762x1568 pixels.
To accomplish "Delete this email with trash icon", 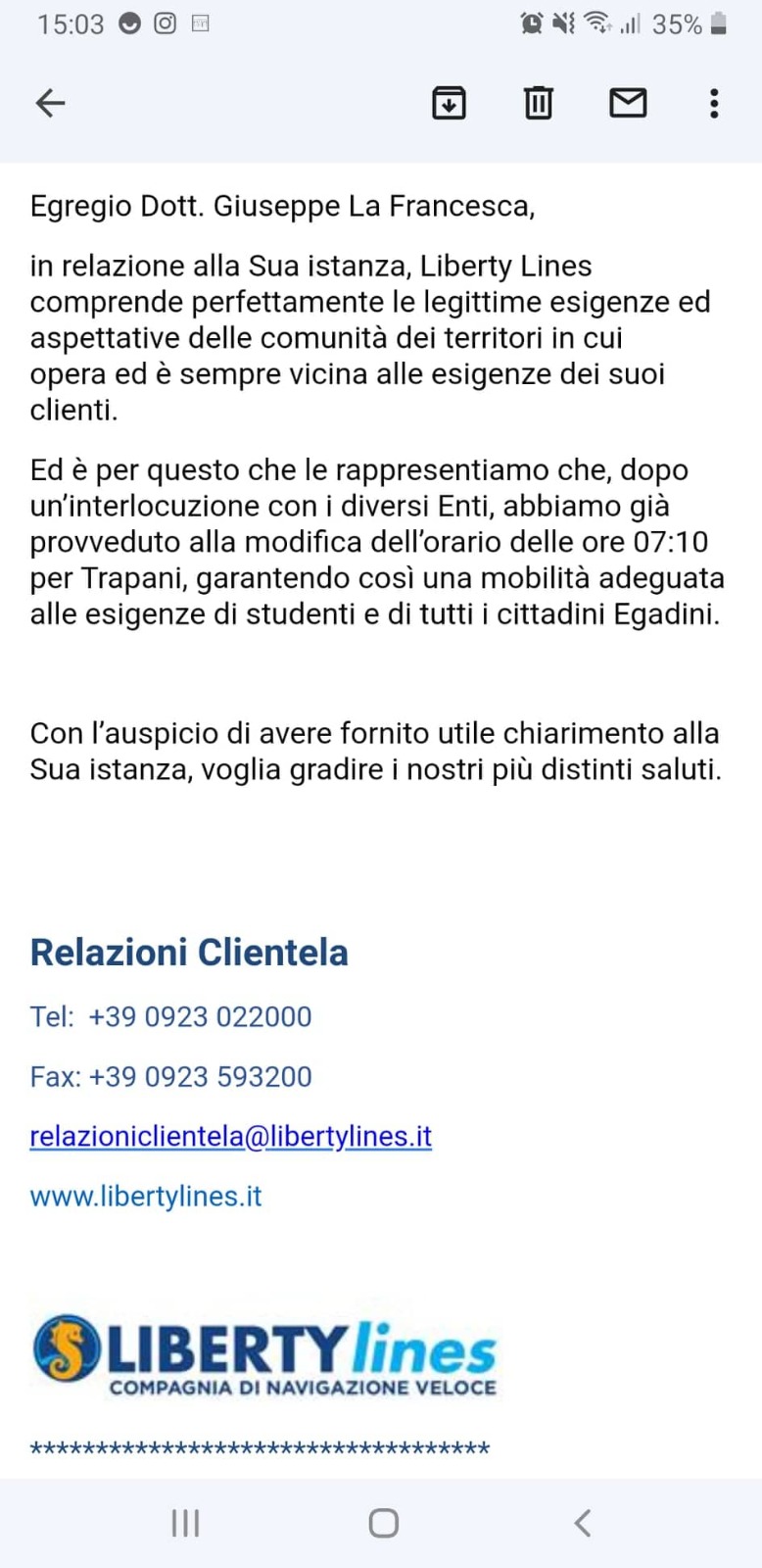I will point(538,103).
